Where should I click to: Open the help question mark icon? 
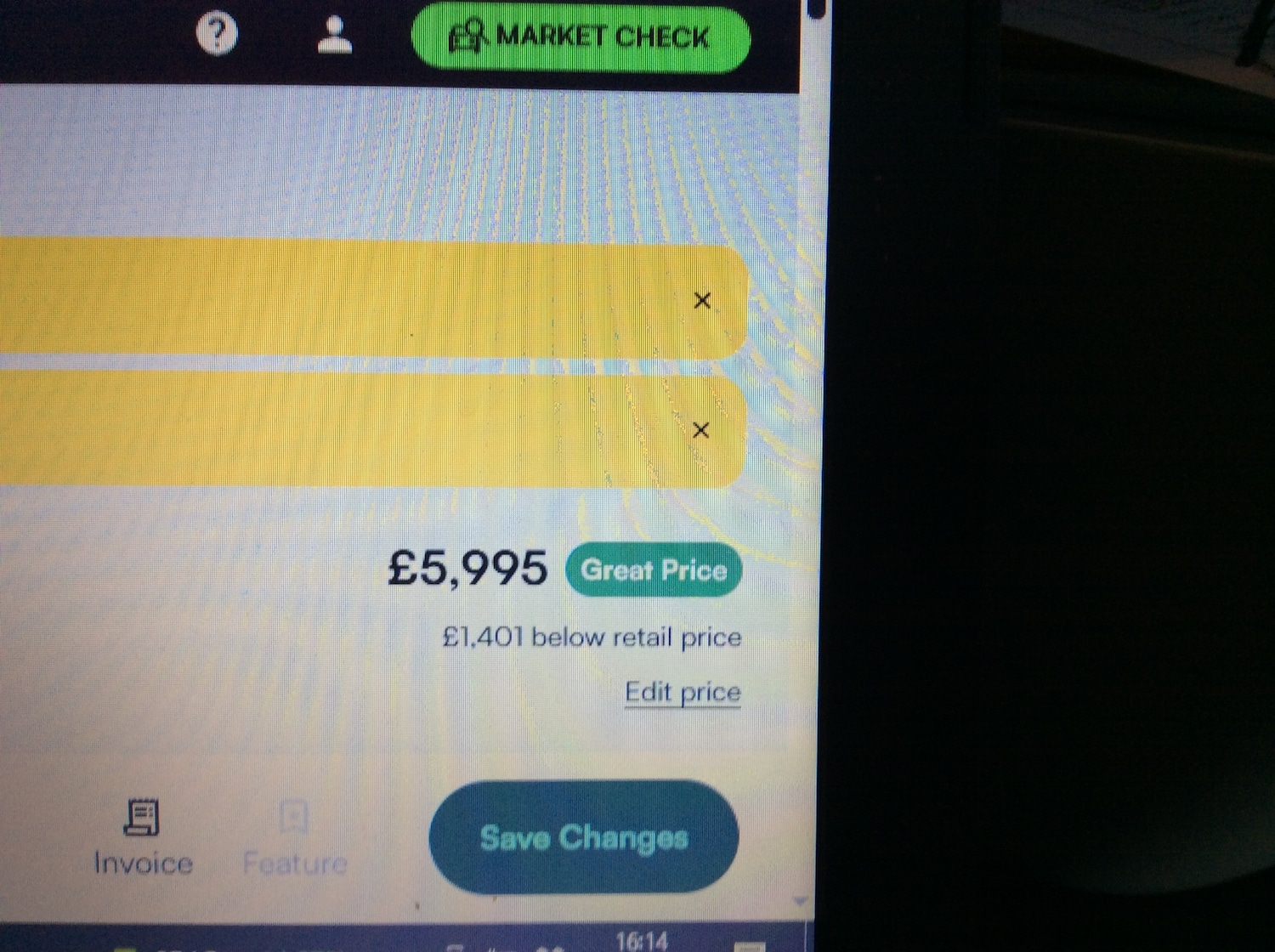point(217,35)
